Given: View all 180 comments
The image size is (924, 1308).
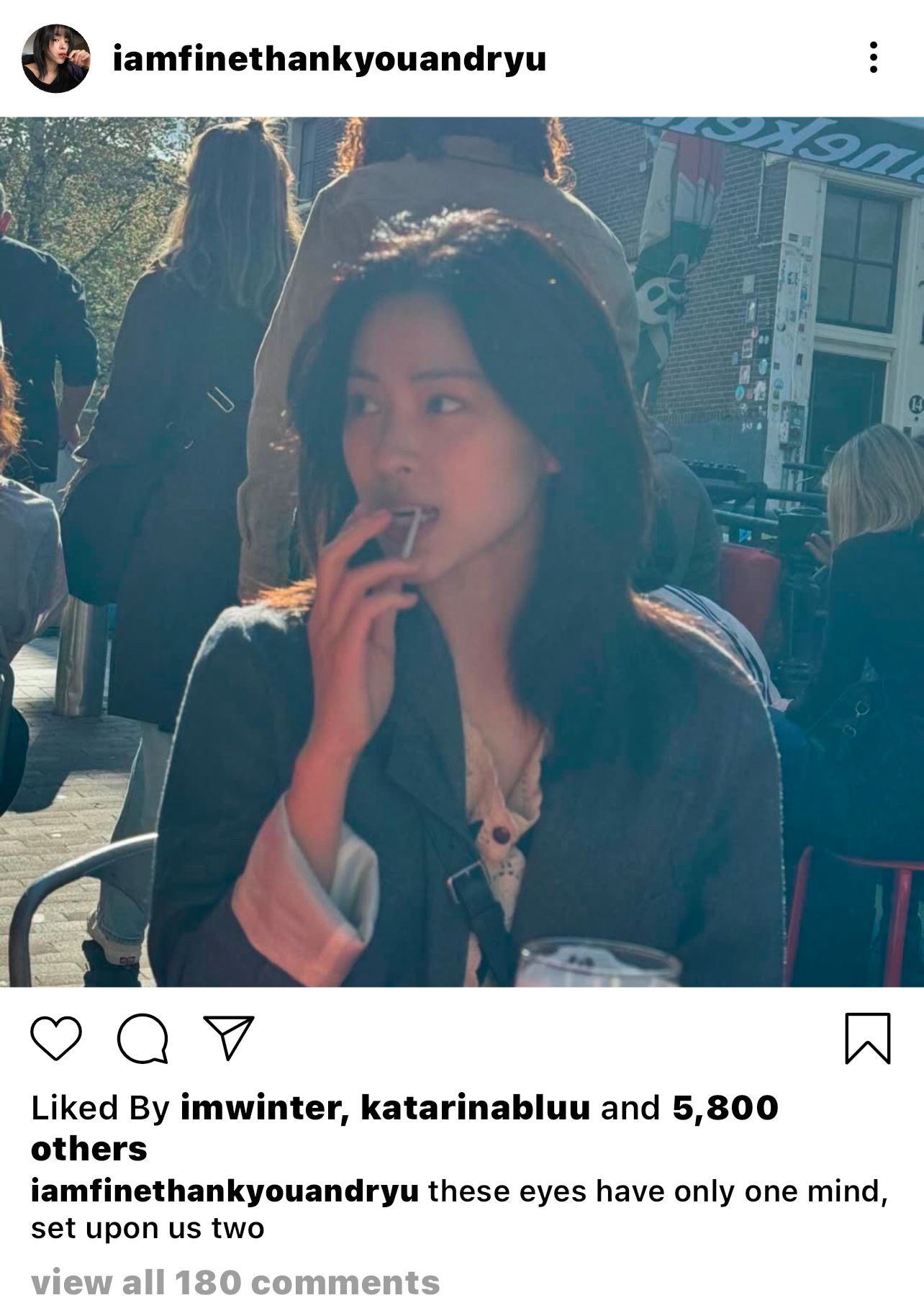Looking at the screenshot, I should tap(235, 1282).
